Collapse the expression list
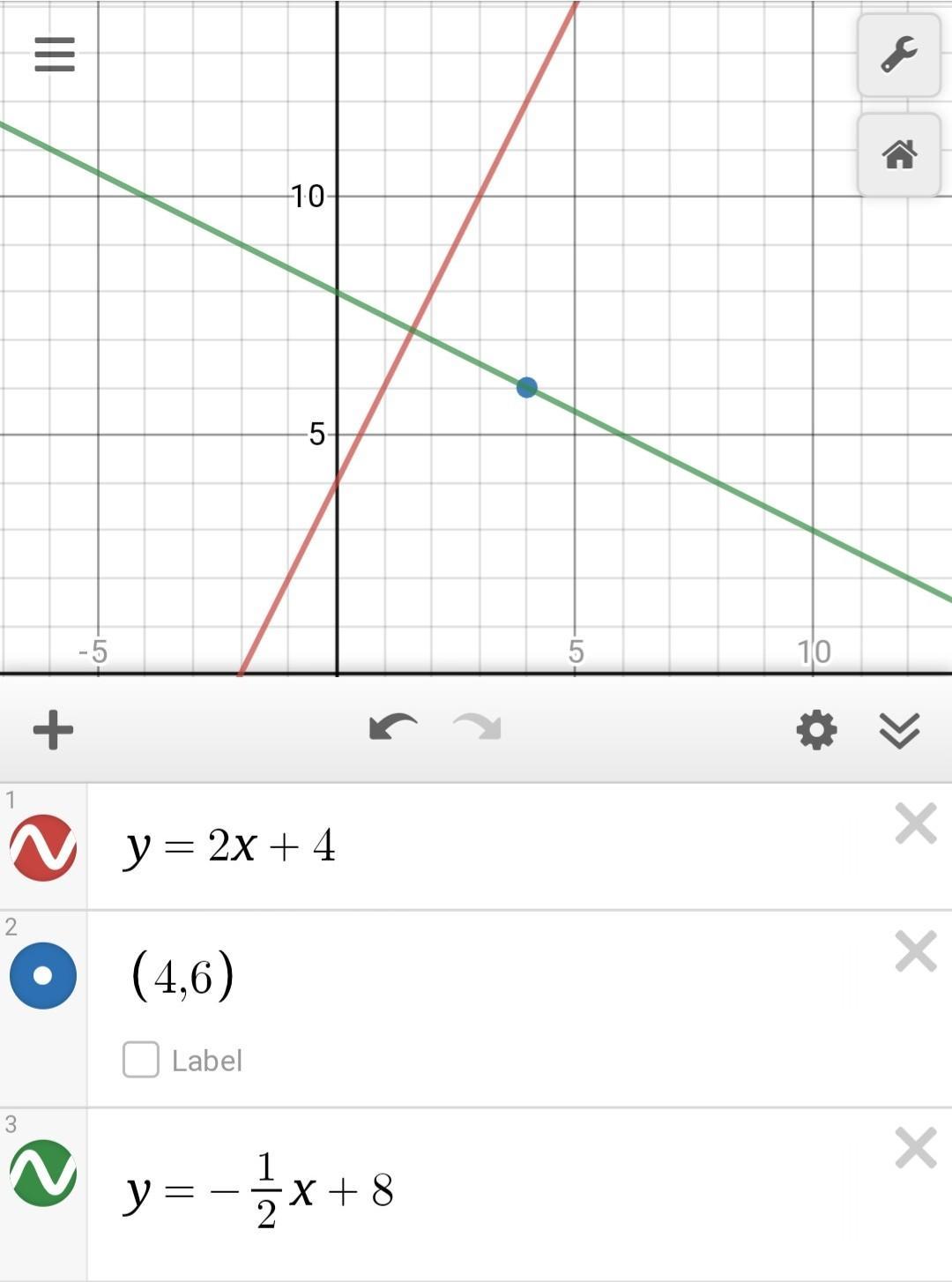 [899, 730]
